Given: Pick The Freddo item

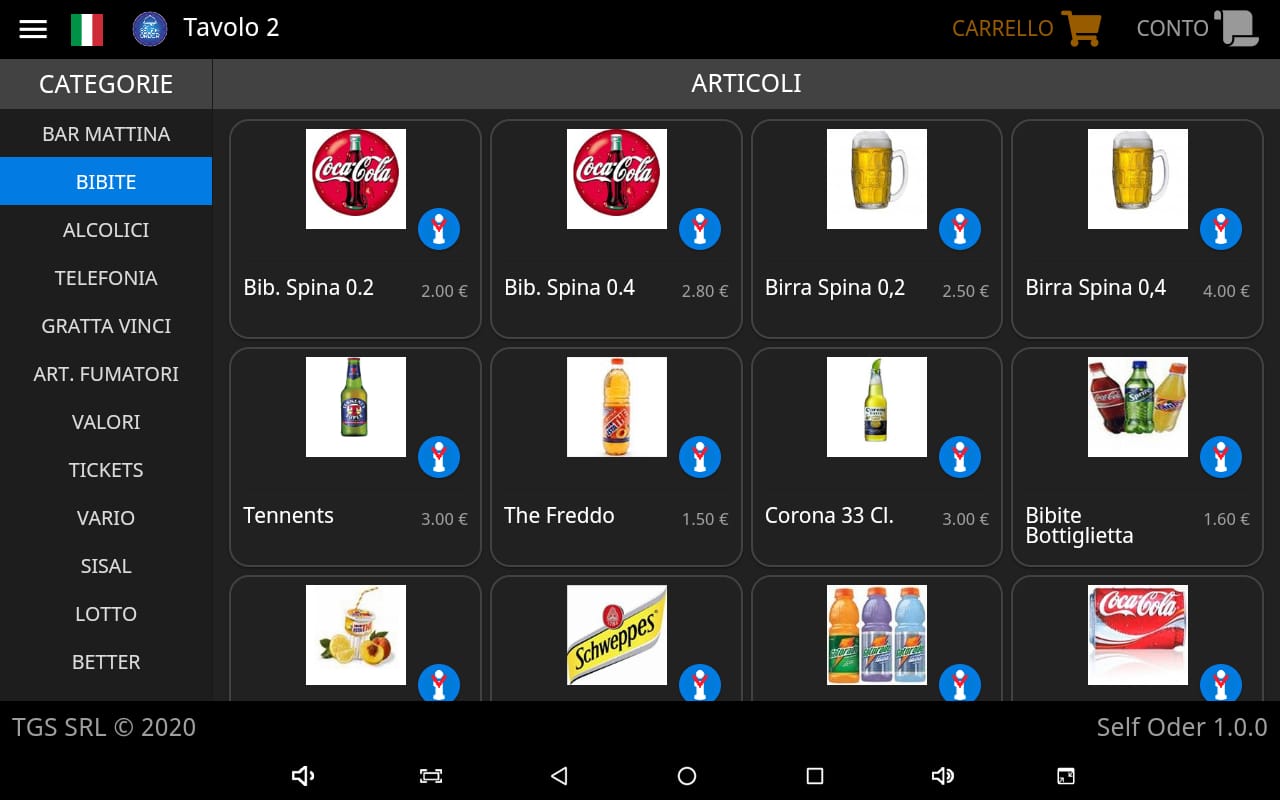Looking at the screenshot, I should 616,457.
